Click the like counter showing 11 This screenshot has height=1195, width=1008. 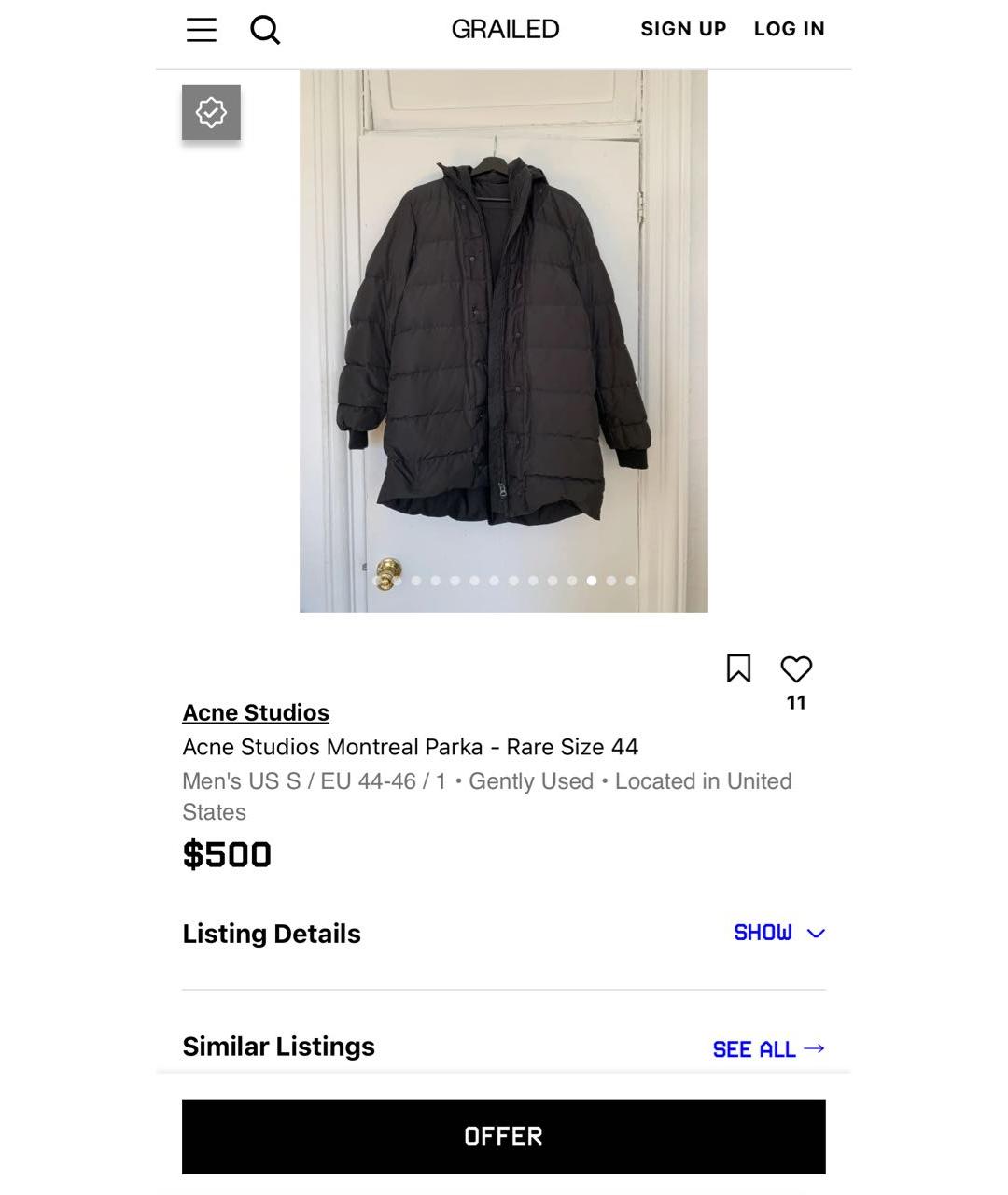(x=796, y=701)
